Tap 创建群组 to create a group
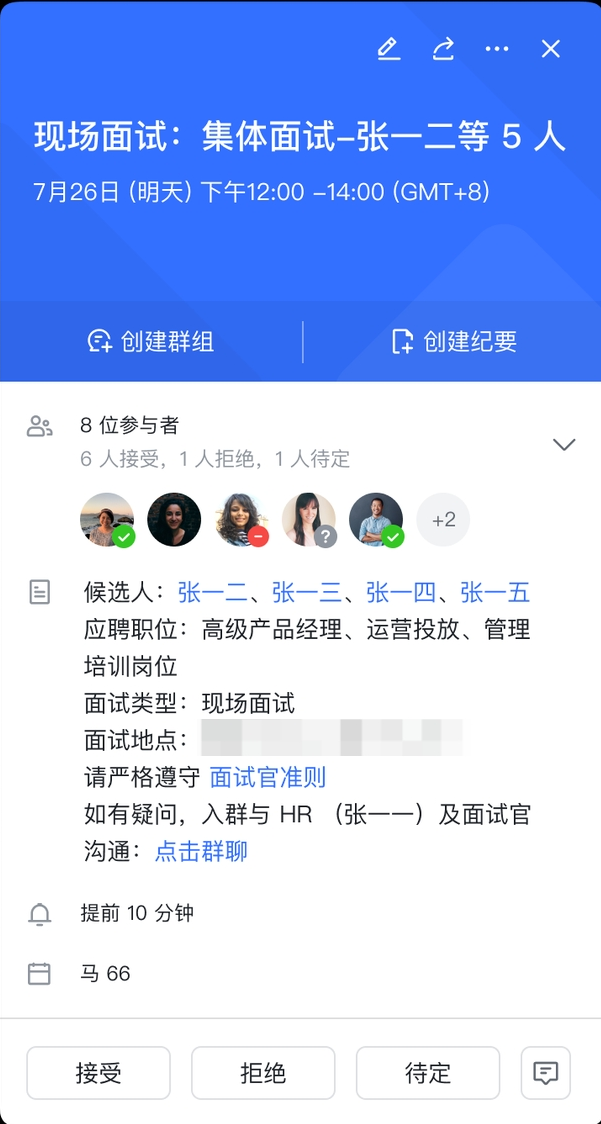The width and height of the screenshot is (601, 1124). point(151,342)
